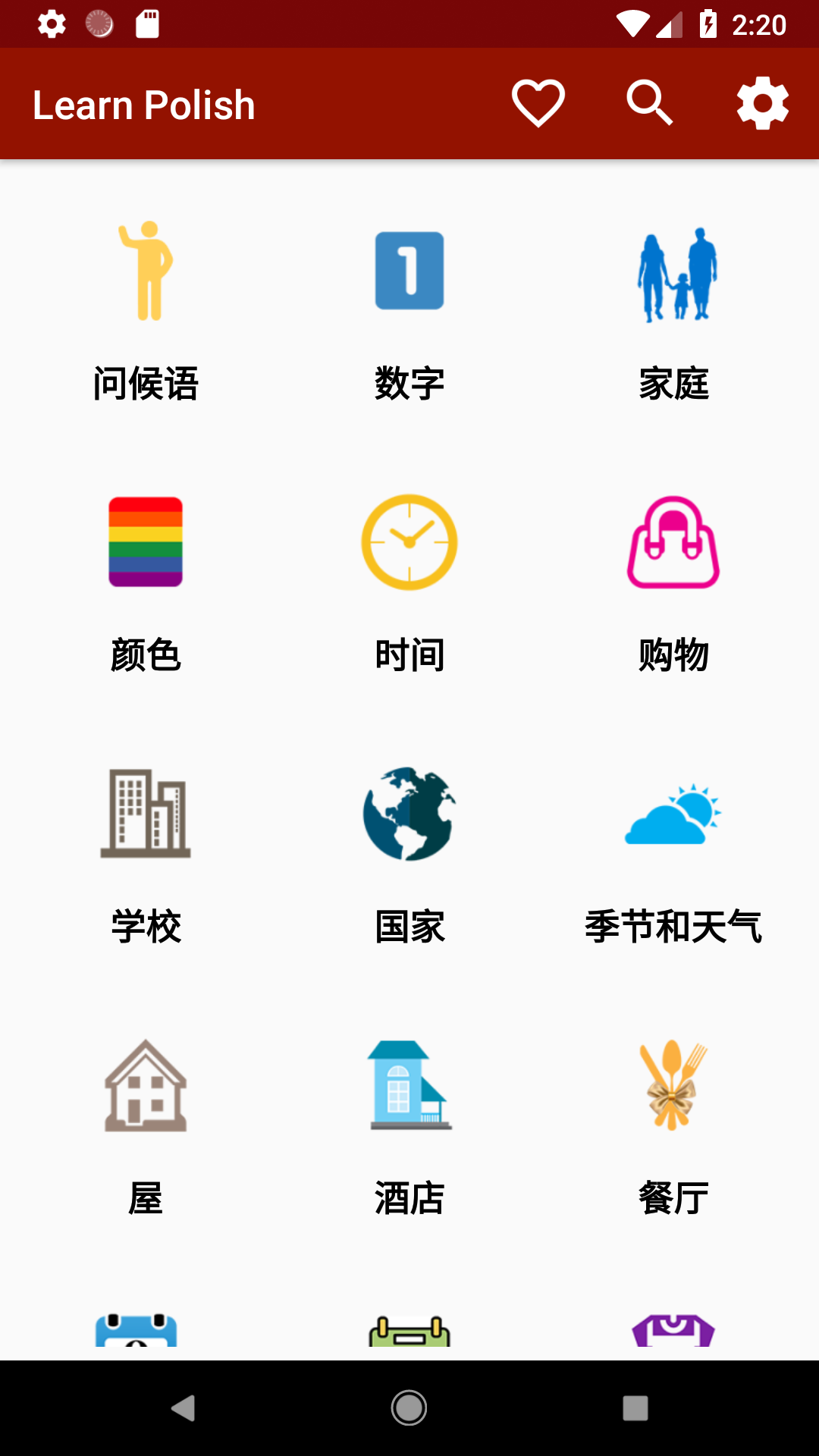Go to the home screen
The image size is (819, 1456).
tap(409, 1408)
